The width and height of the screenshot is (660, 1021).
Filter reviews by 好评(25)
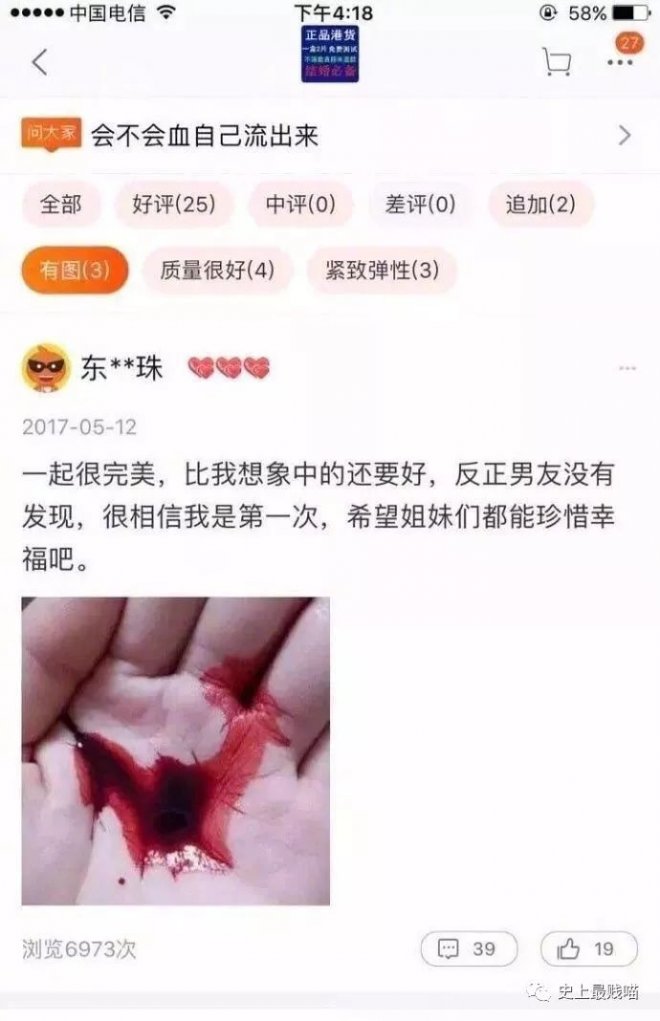[174, 205]
